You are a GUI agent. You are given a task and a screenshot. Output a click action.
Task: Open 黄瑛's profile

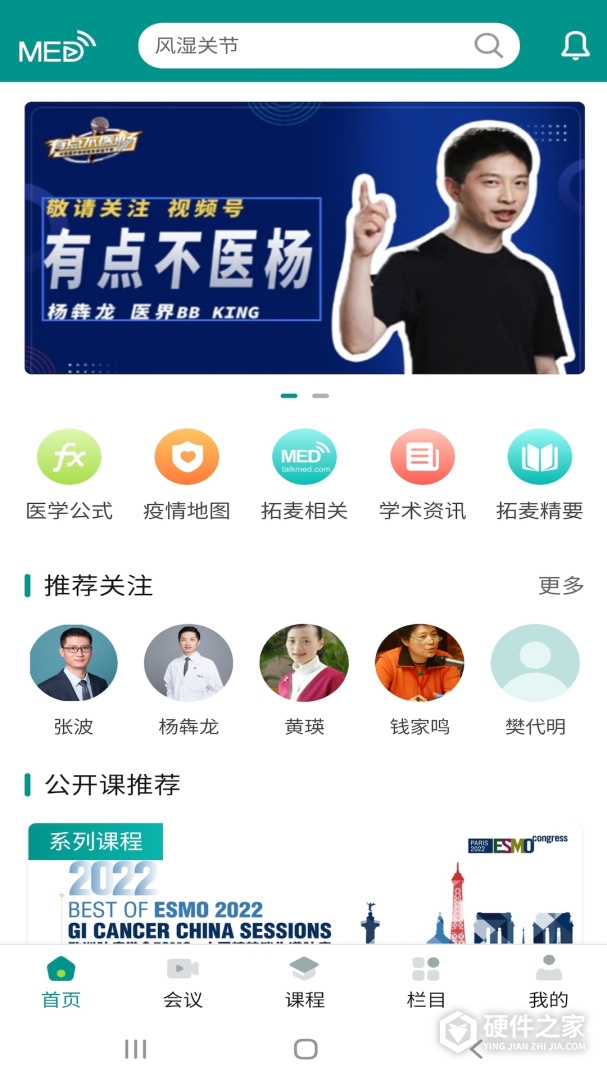click(304, 664)
